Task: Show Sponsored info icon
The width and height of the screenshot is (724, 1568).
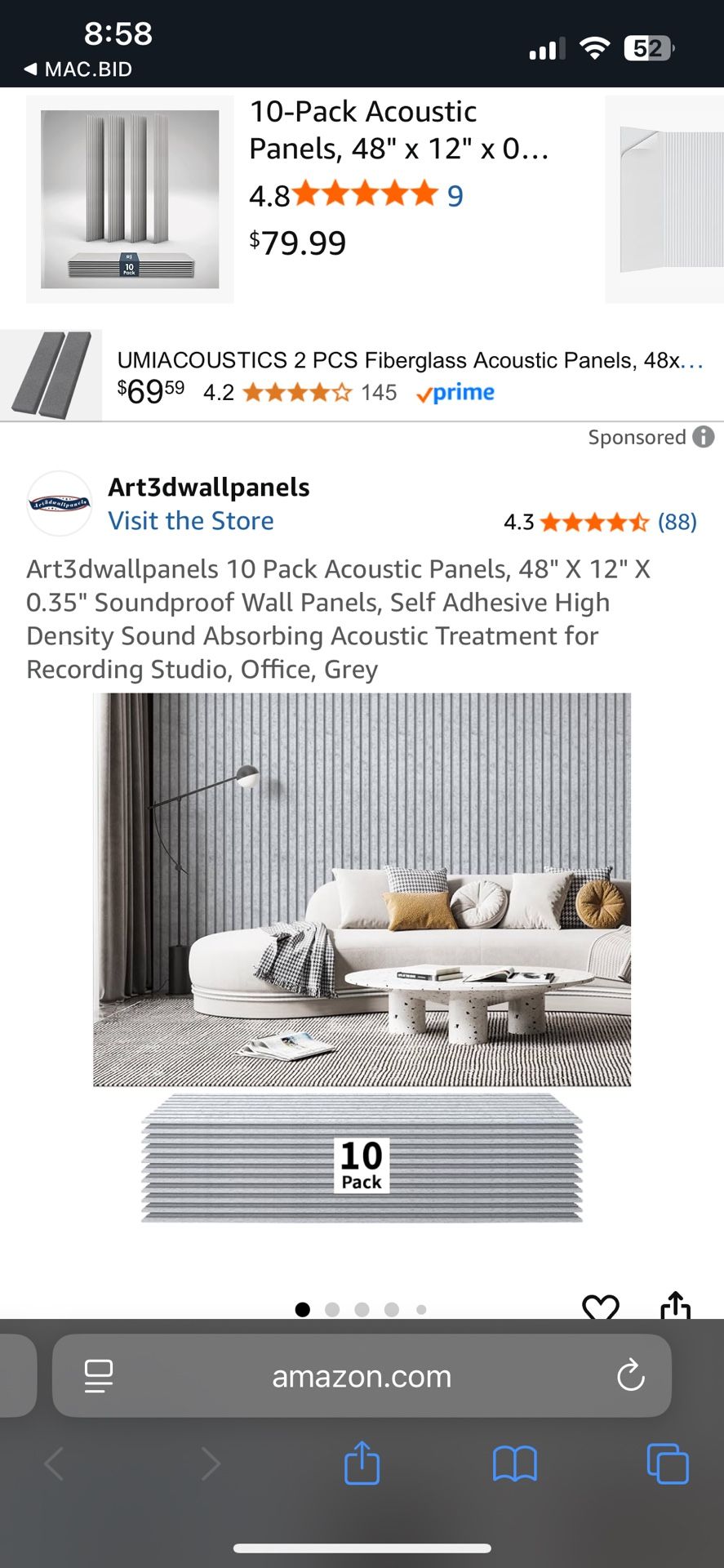Action: 704,437
